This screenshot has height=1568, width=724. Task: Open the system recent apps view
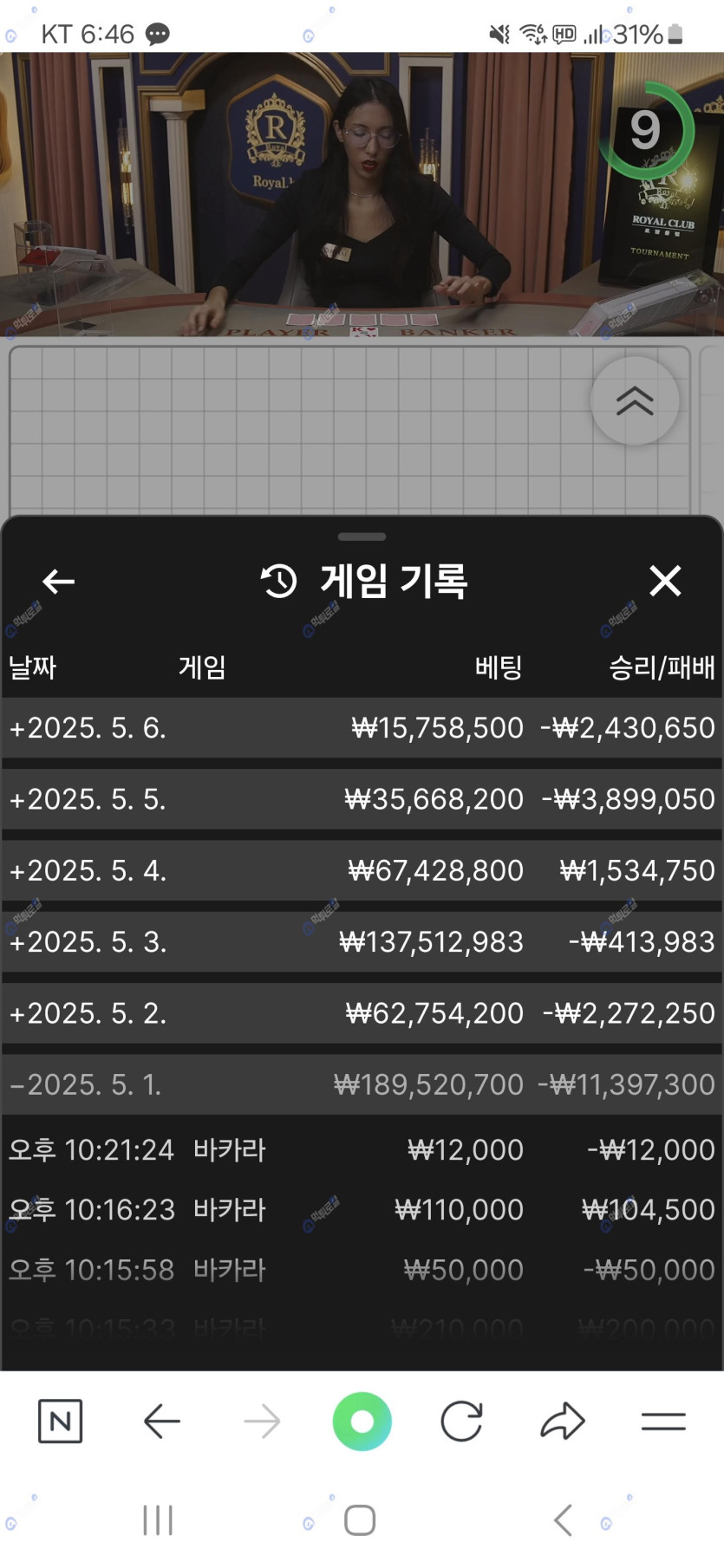(158, 1520)
